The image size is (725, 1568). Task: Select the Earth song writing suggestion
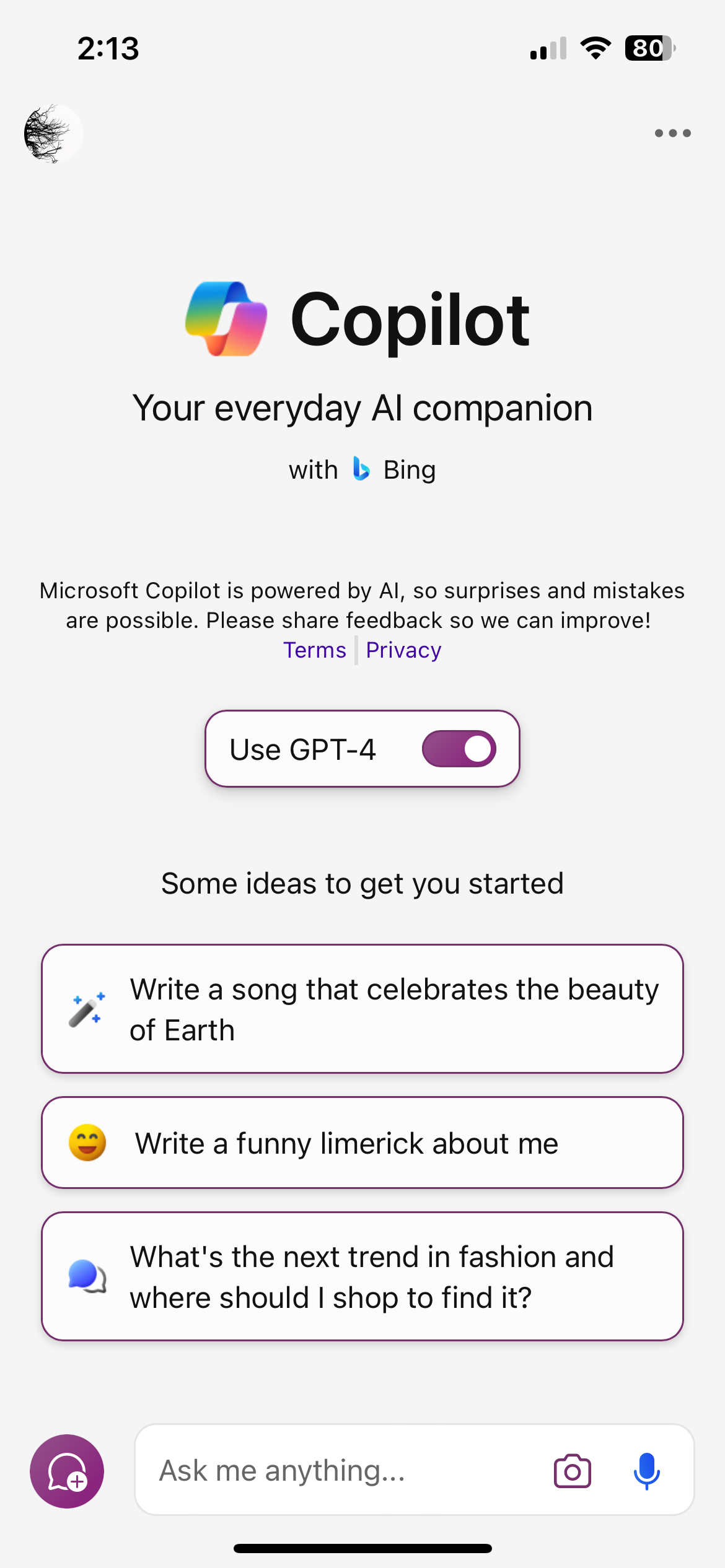tap(362, 1009)
